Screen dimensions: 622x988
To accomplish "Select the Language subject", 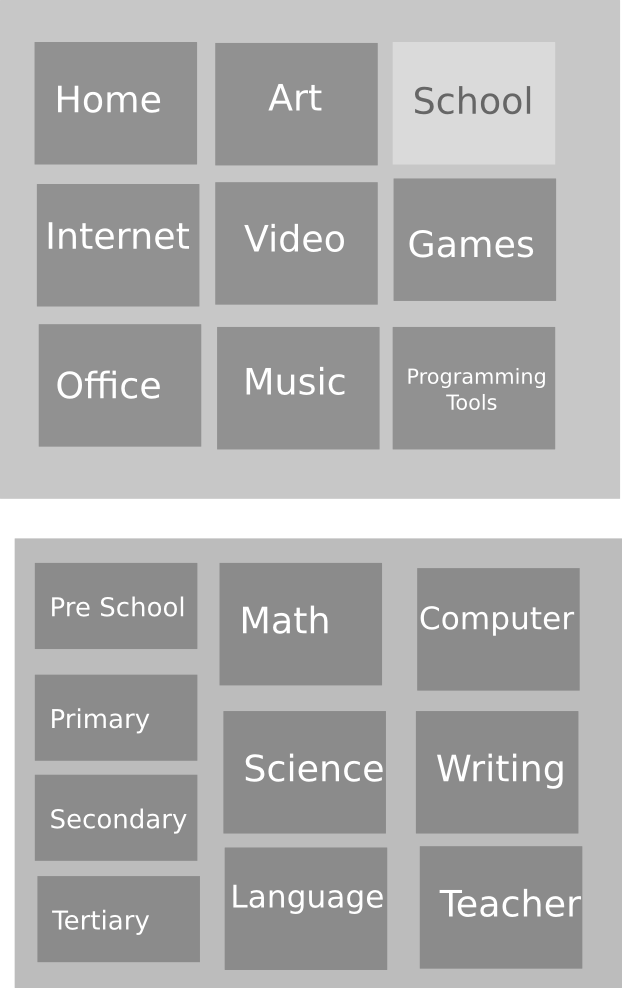I will [x=305, y=908].
